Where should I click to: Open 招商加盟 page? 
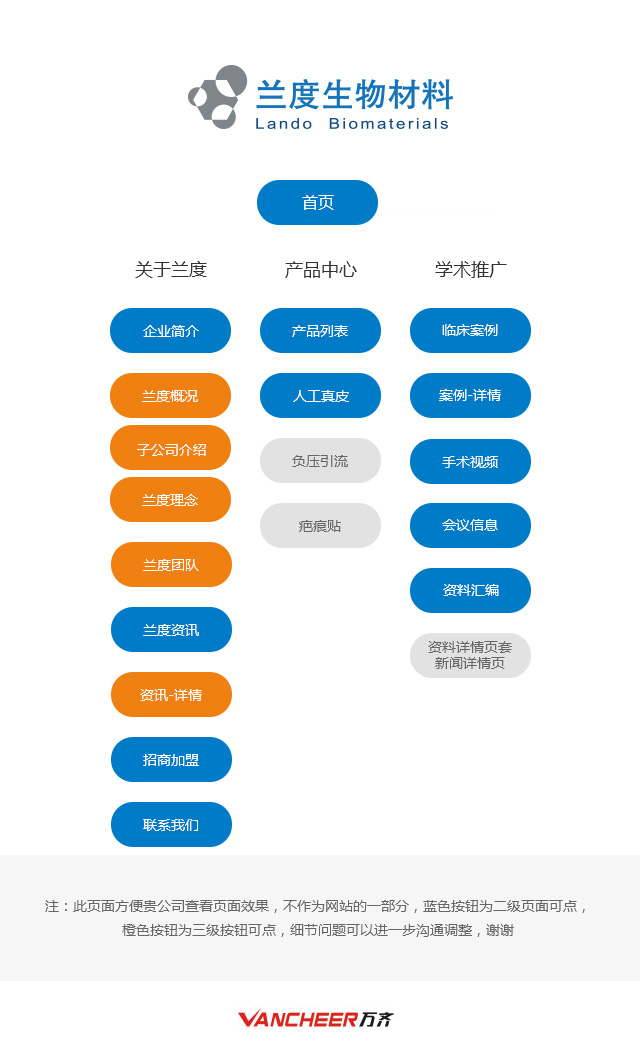click(171, 760)
